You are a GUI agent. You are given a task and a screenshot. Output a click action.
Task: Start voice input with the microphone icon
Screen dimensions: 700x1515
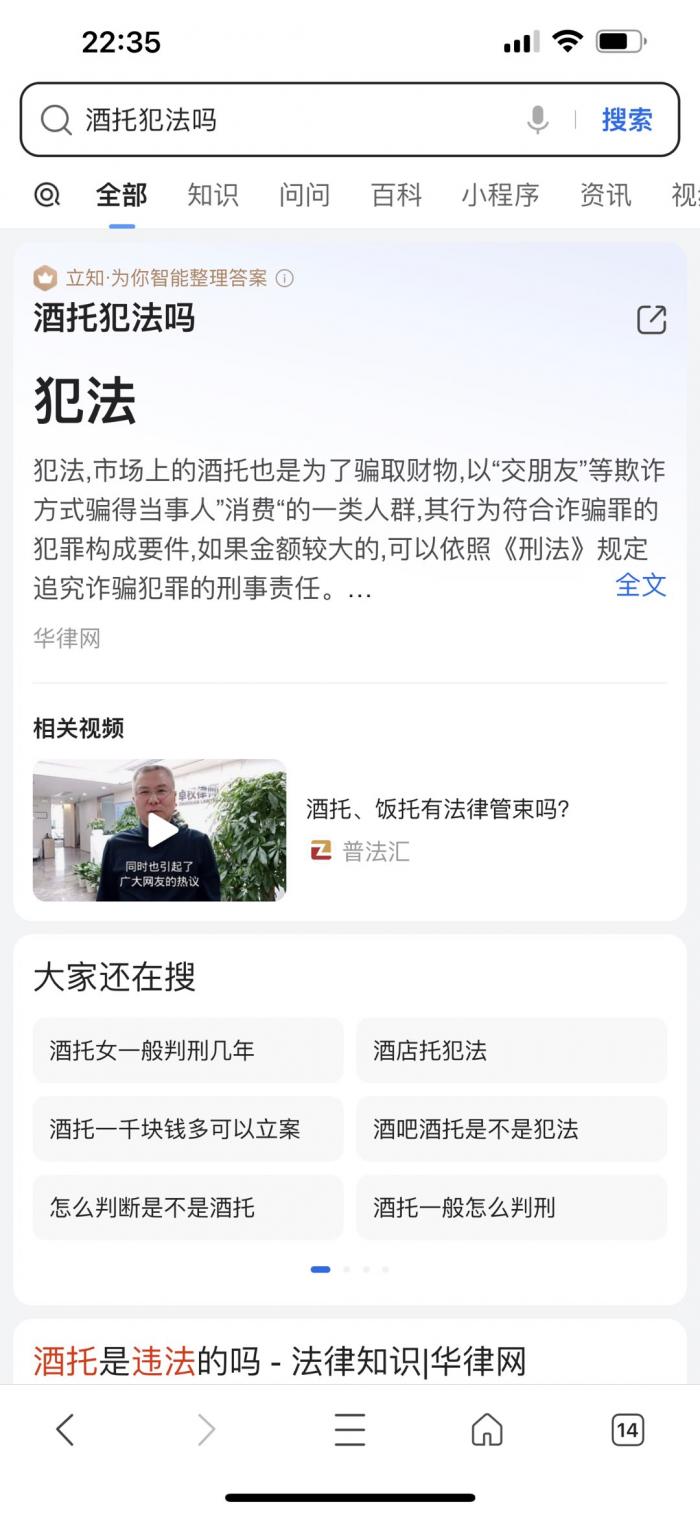538,120
